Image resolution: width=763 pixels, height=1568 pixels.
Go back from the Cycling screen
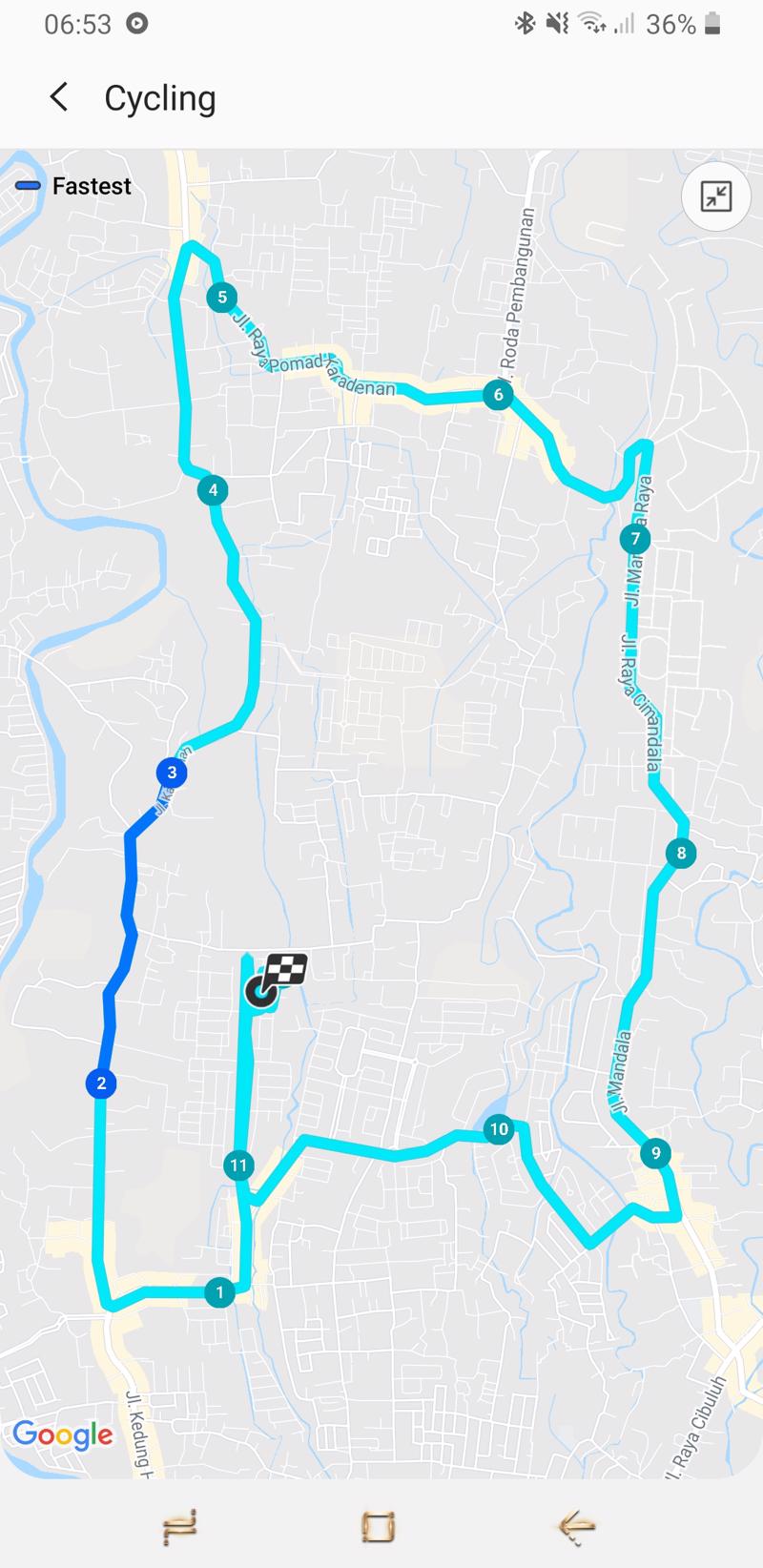tap(59, 97)
